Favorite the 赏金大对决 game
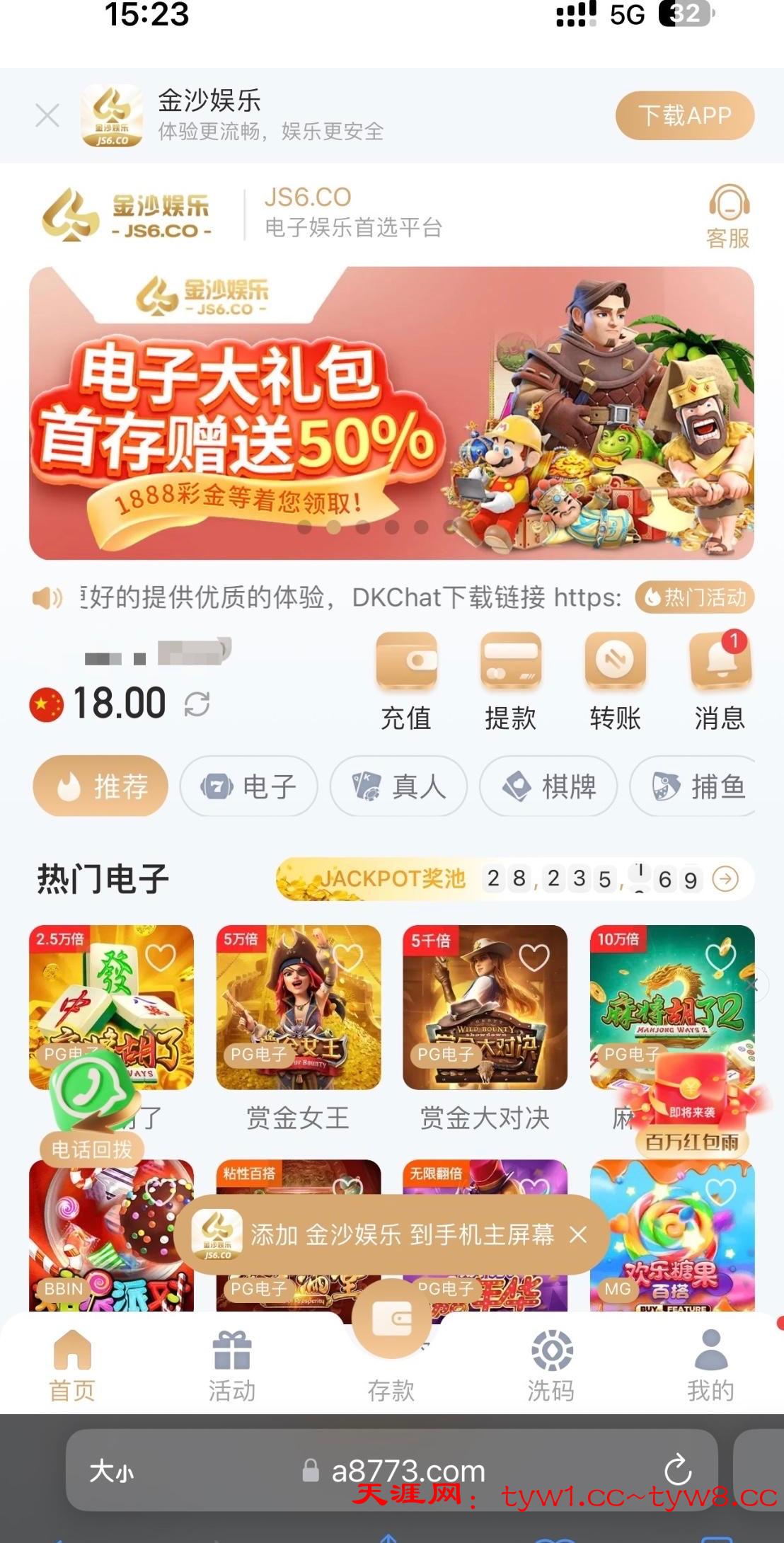This screenshot has height=1543, width=784. [534, 958]
